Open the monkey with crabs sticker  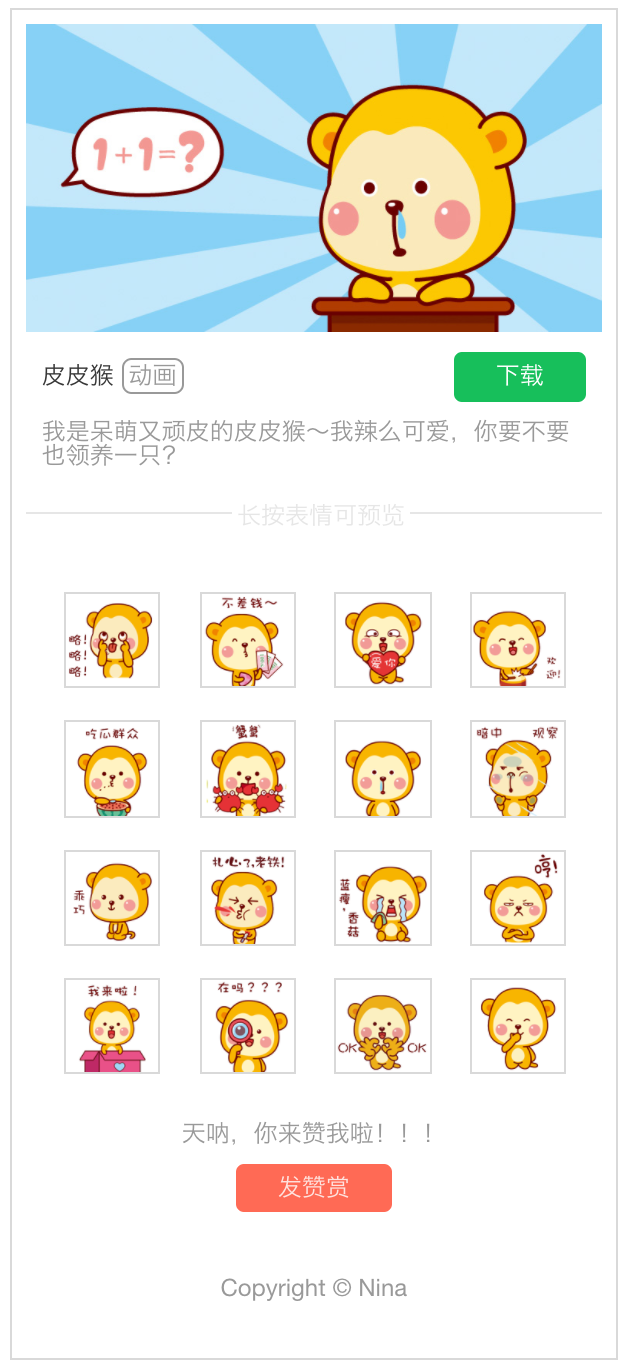coord(248,769)
